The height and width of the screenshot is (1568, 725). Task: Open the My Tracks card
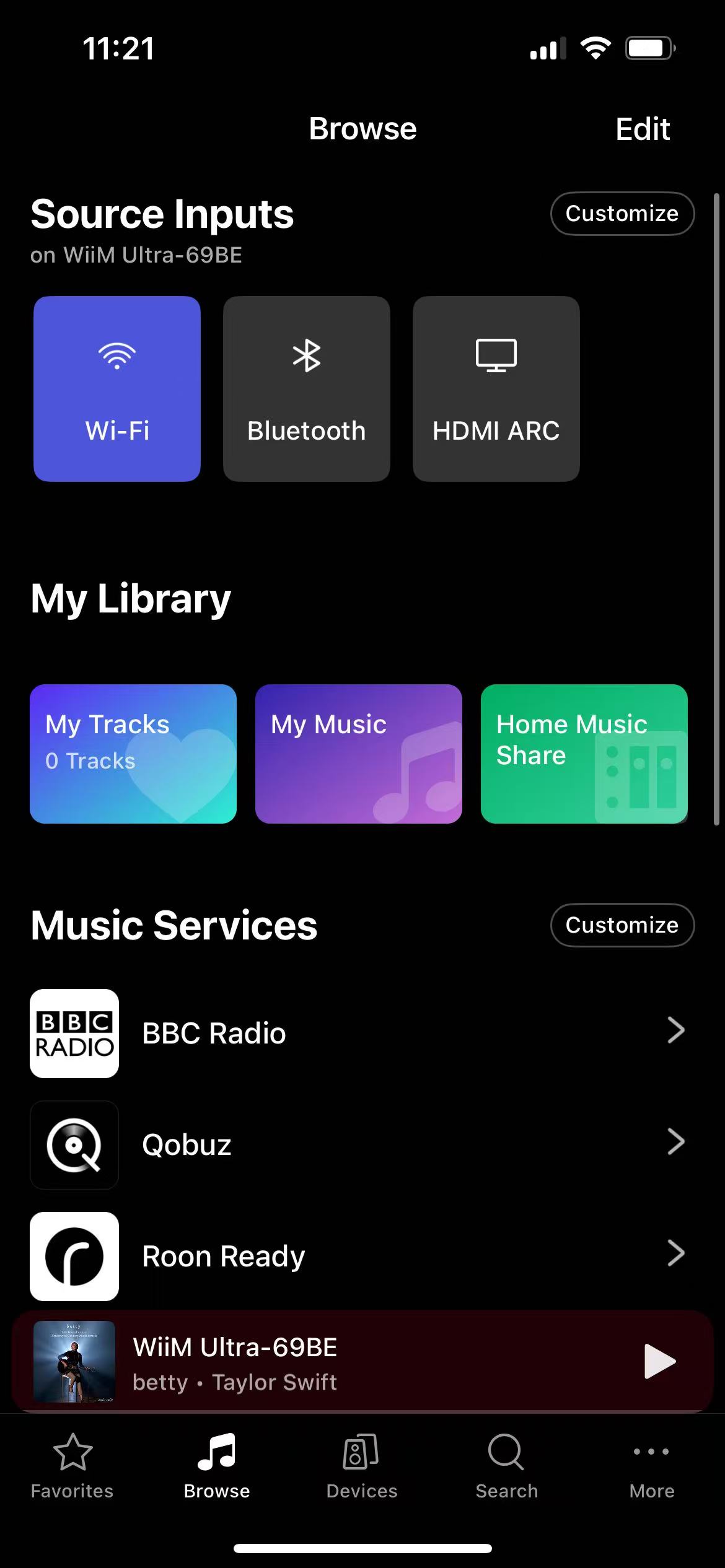(x=133, y=753)
